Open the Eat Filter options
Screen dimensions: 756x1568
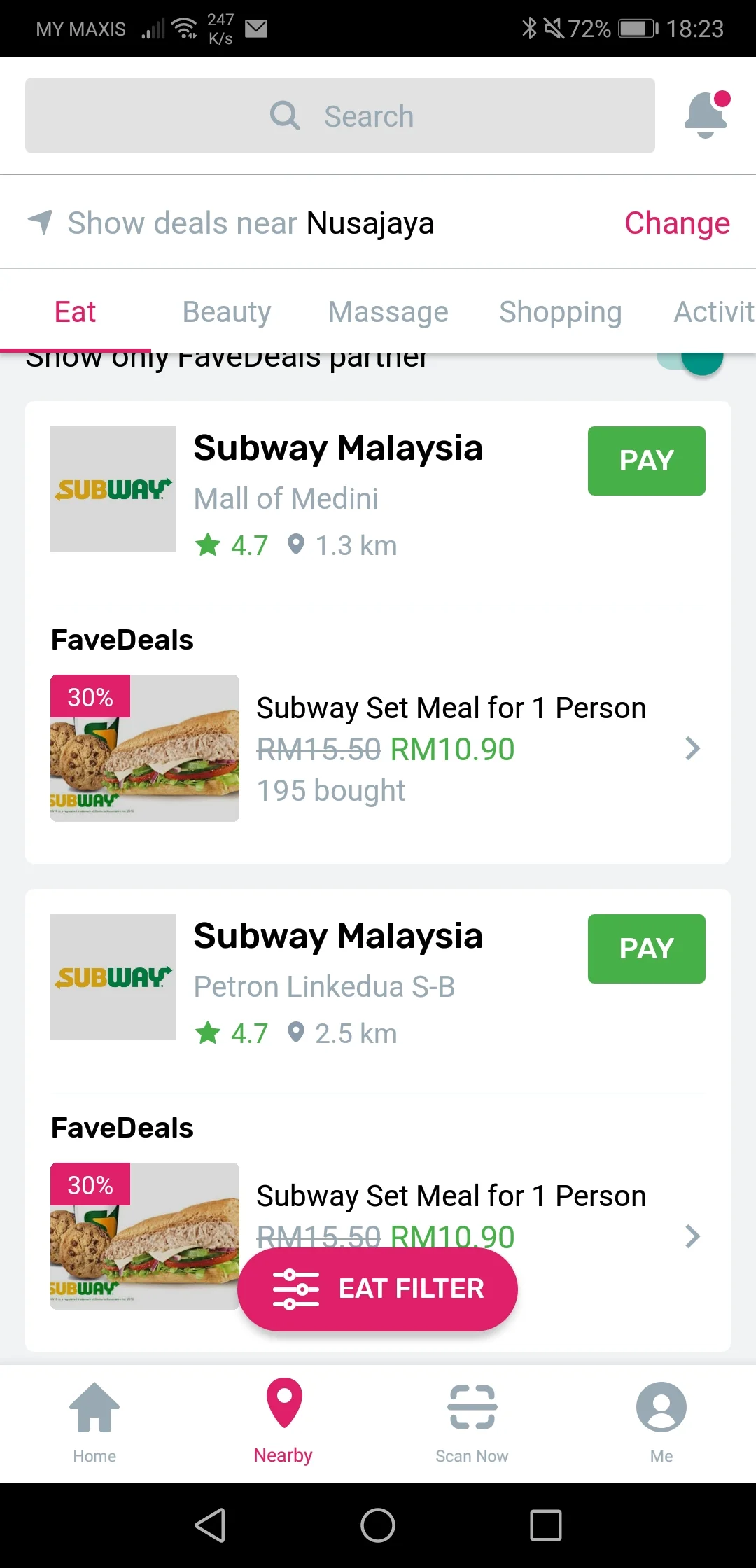pyautogui.click(x=377, y=1289)
